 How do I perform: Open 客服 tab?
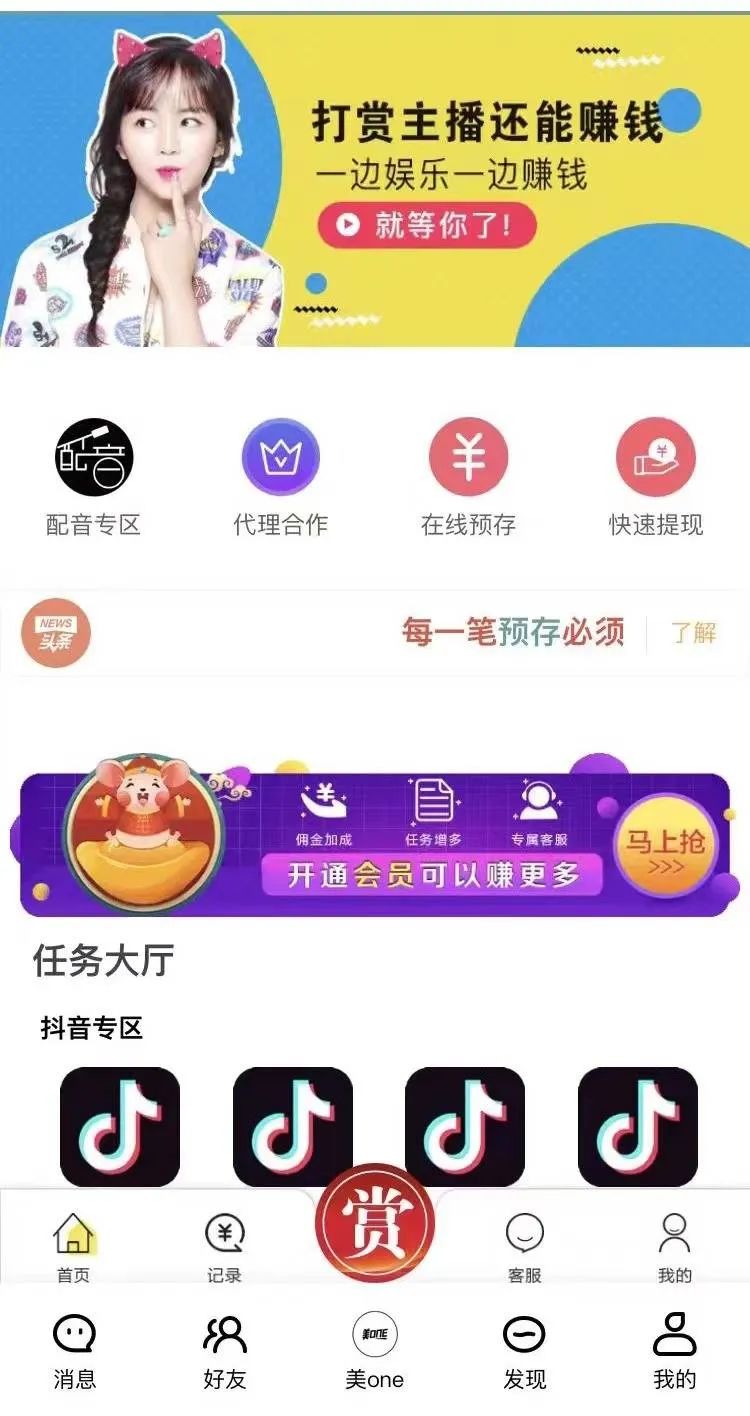pos(525,1245)
